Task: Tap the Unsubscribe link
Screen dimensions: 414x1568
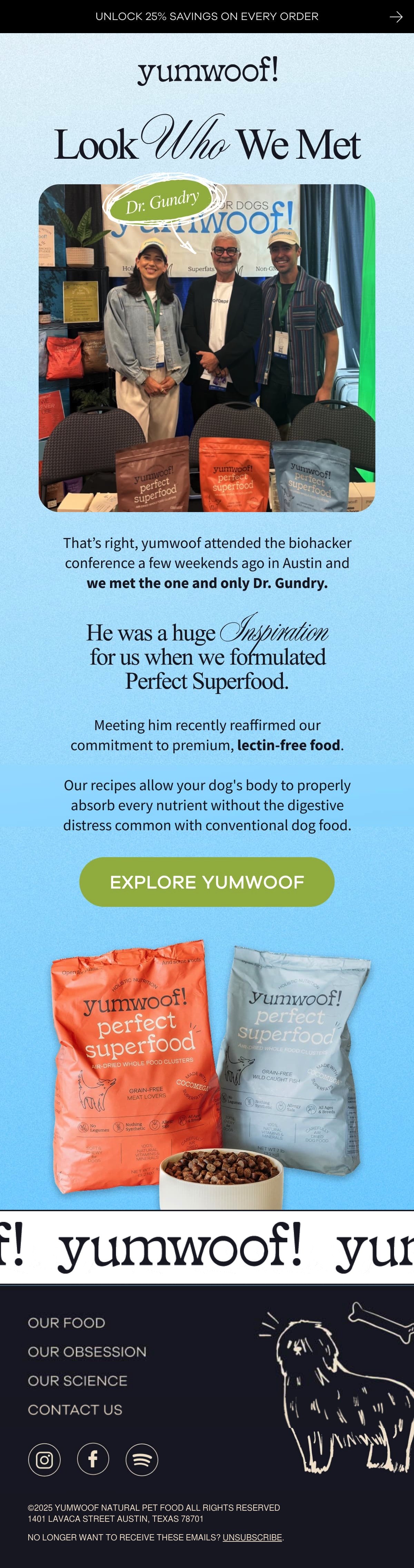Action: pos(252,1538)
